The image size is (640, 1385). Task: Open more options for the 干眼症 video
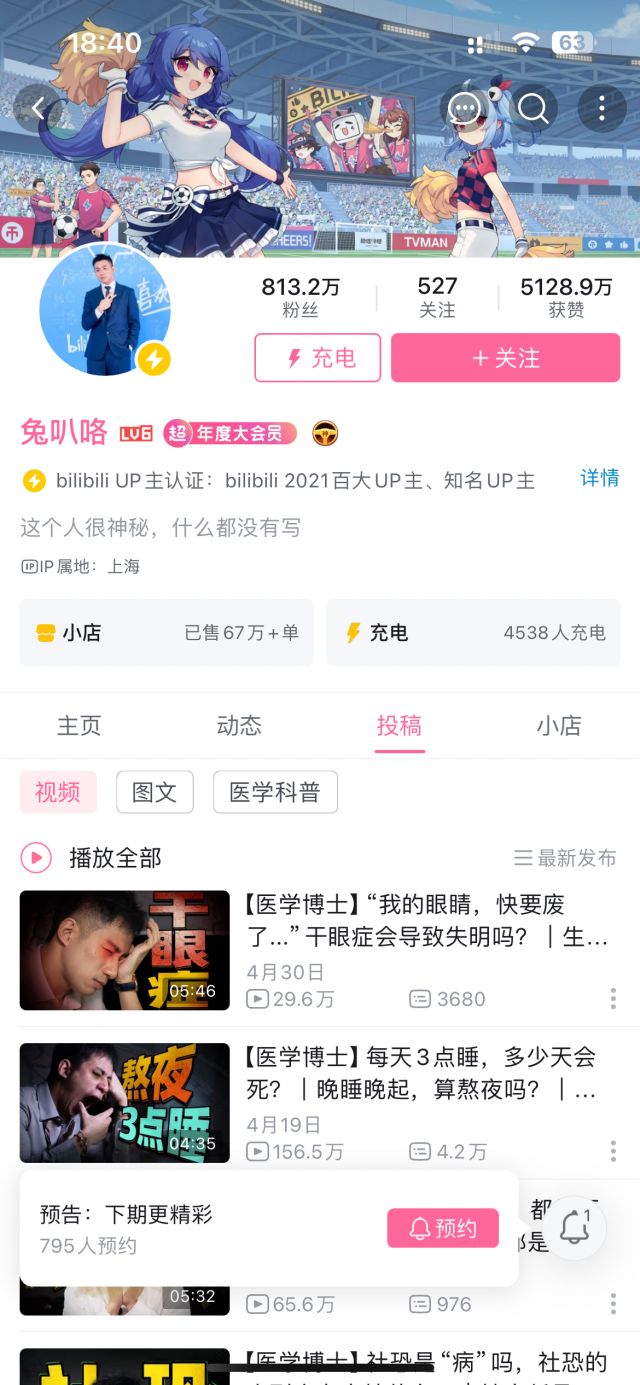tap(612, 998)
